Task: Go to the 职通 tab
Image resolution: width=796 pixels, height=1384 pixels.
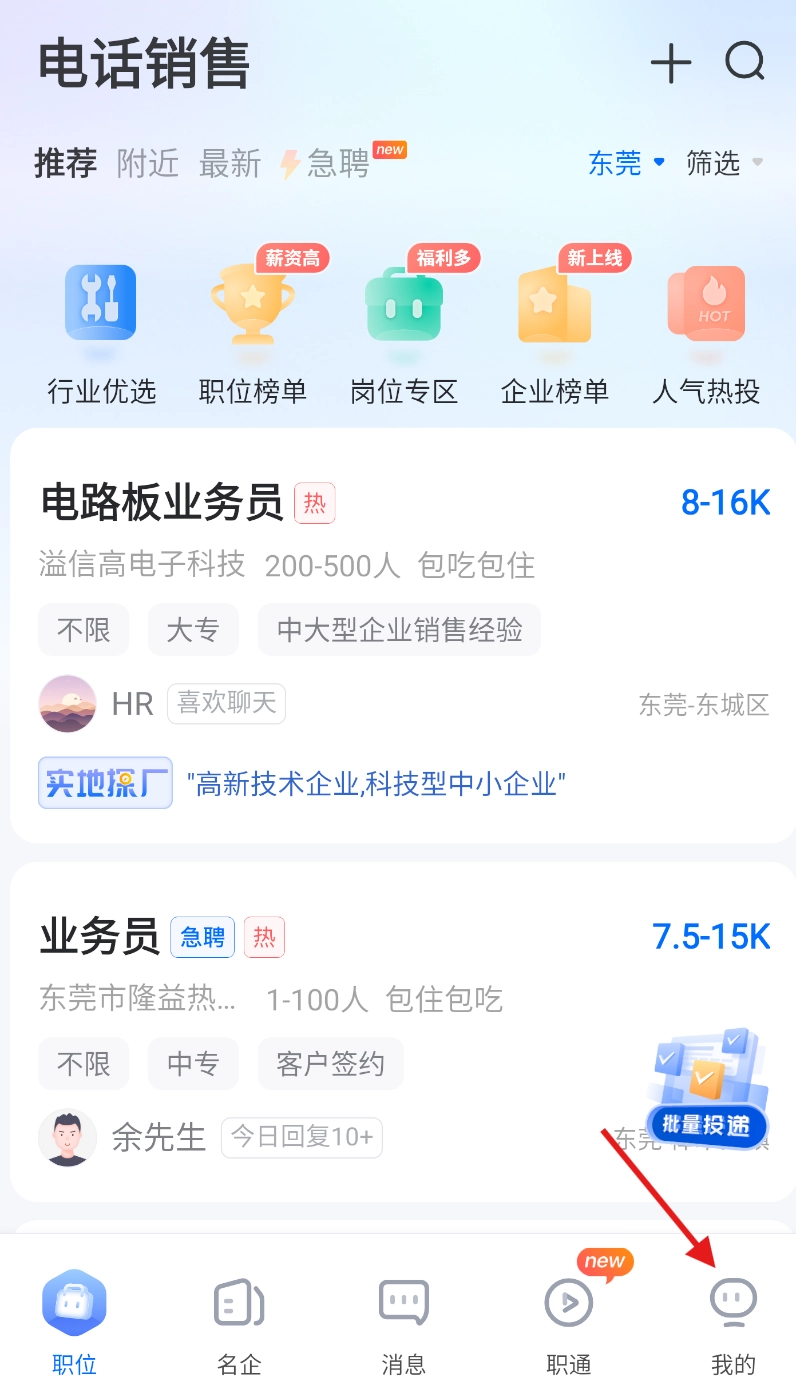Action: pyautogui.click(x=568, y=1320)
